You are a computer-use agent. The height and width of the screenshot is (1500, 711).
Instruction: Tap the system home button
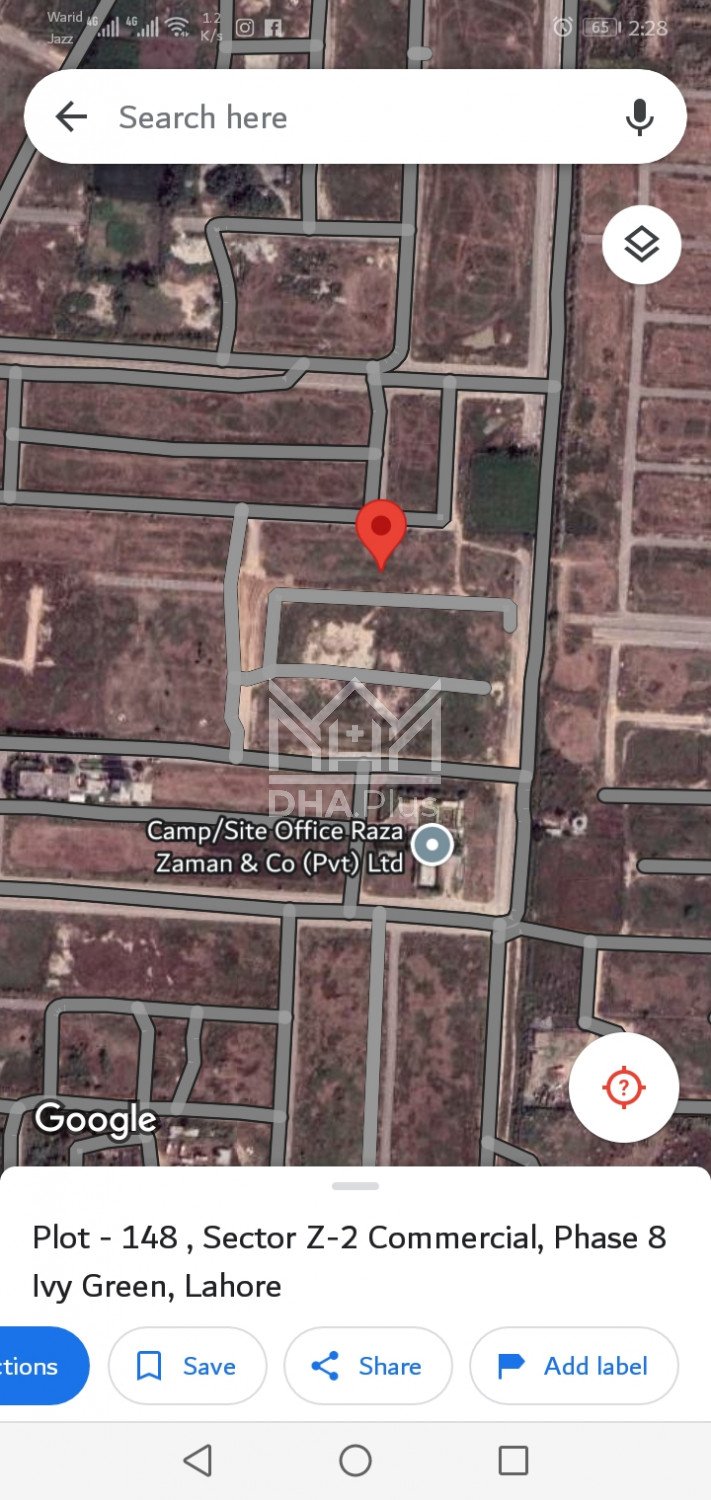[355, 1461]
